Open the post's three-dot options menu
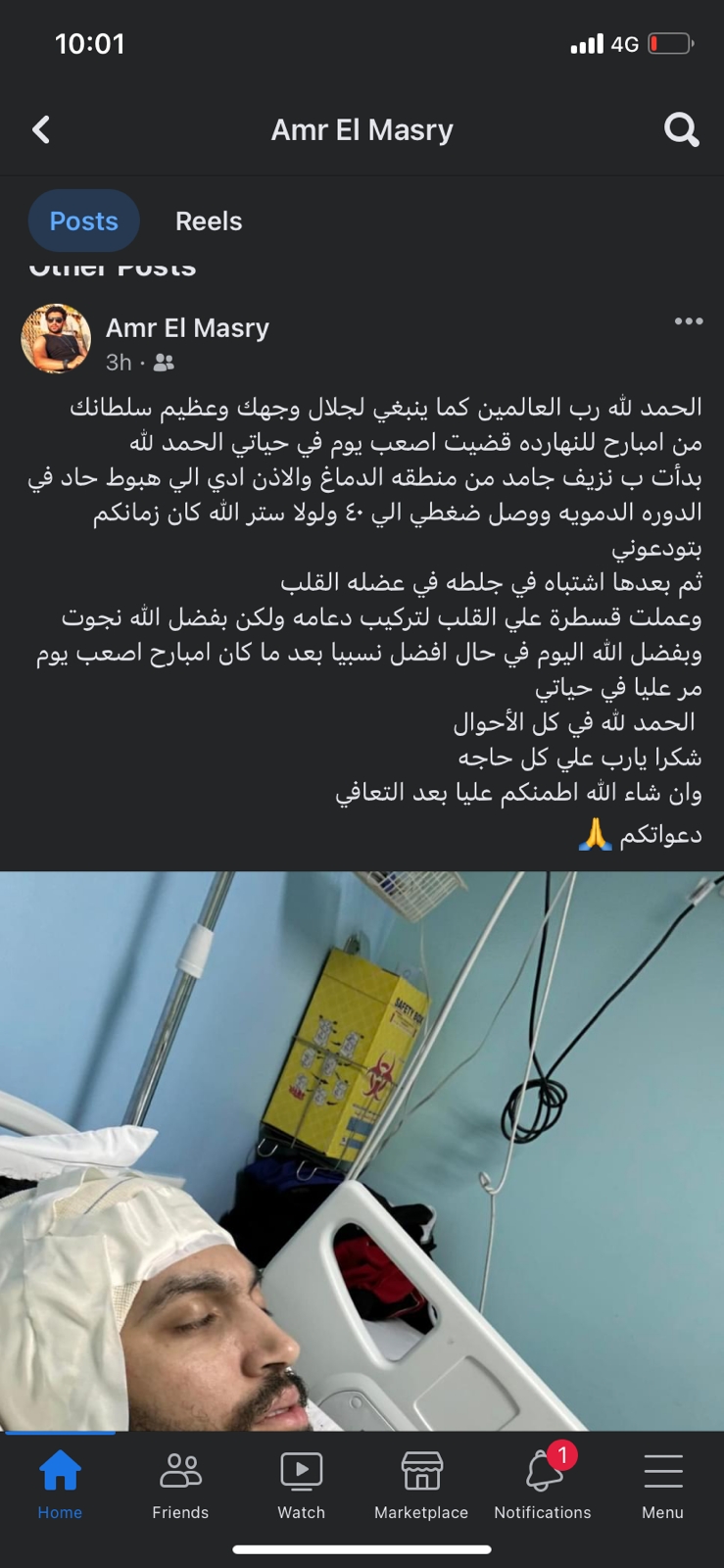The height and width of the screenshot is (1568, 724). pyautogui.click(x=688, y=321)
